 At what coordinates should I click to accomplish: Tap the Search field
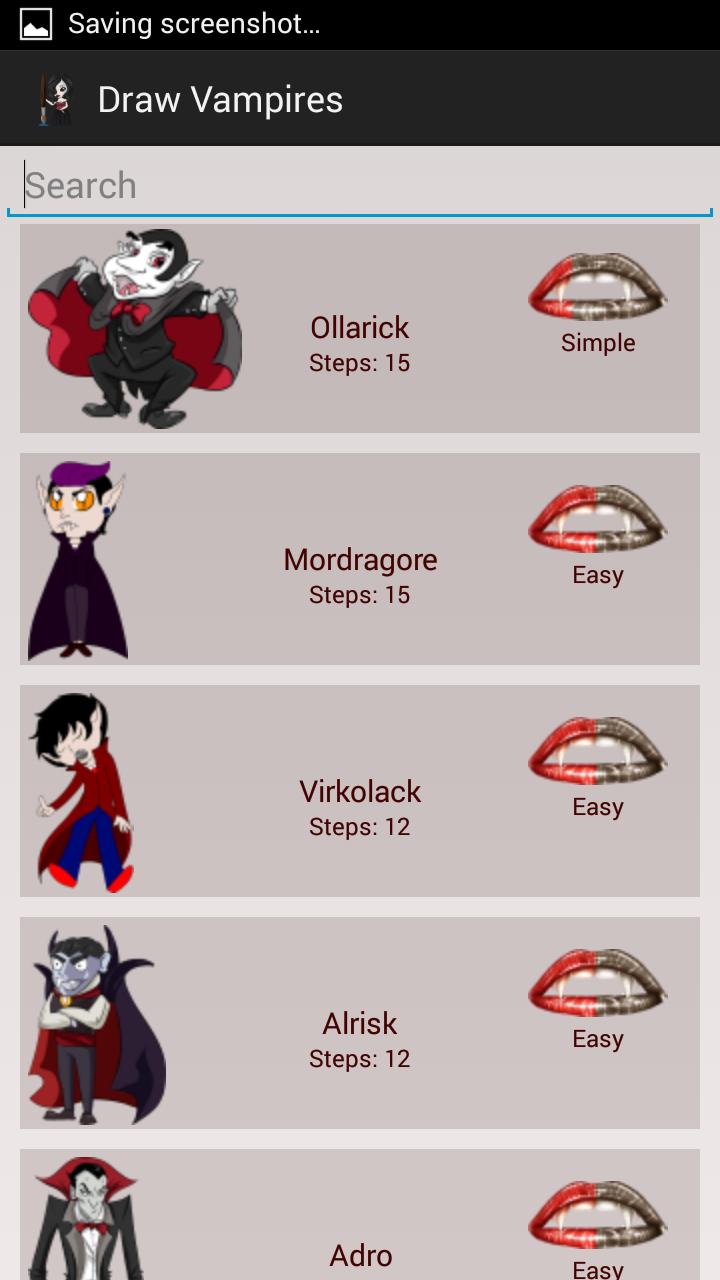pos(360,185)
